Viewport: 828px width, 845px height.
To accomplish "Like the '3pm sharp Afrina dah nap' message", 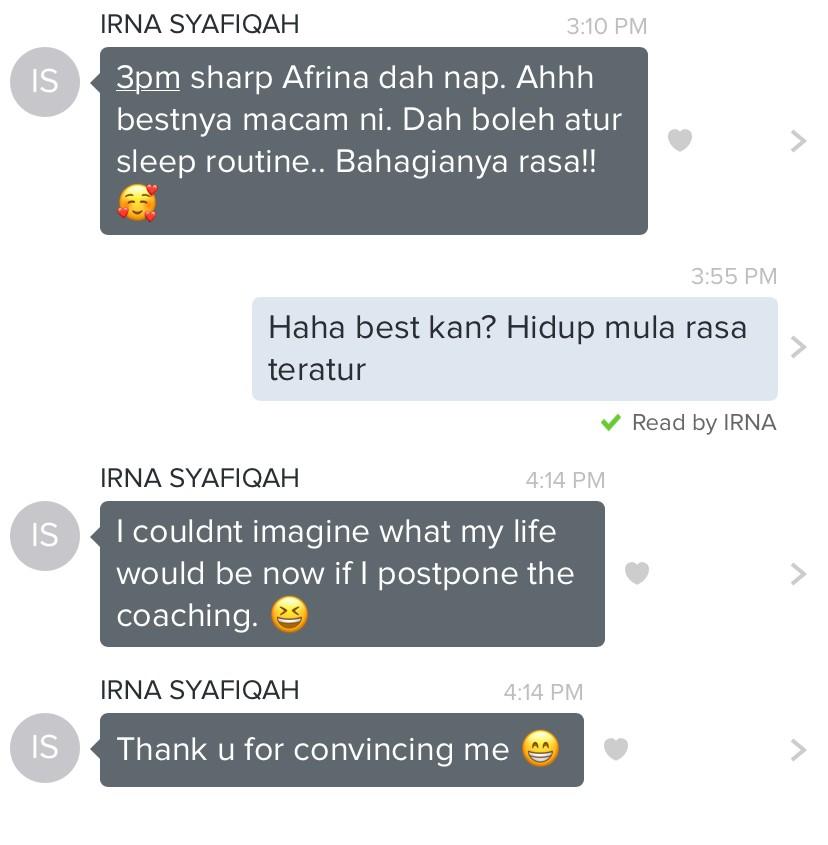I will click(x=680, y=141).
